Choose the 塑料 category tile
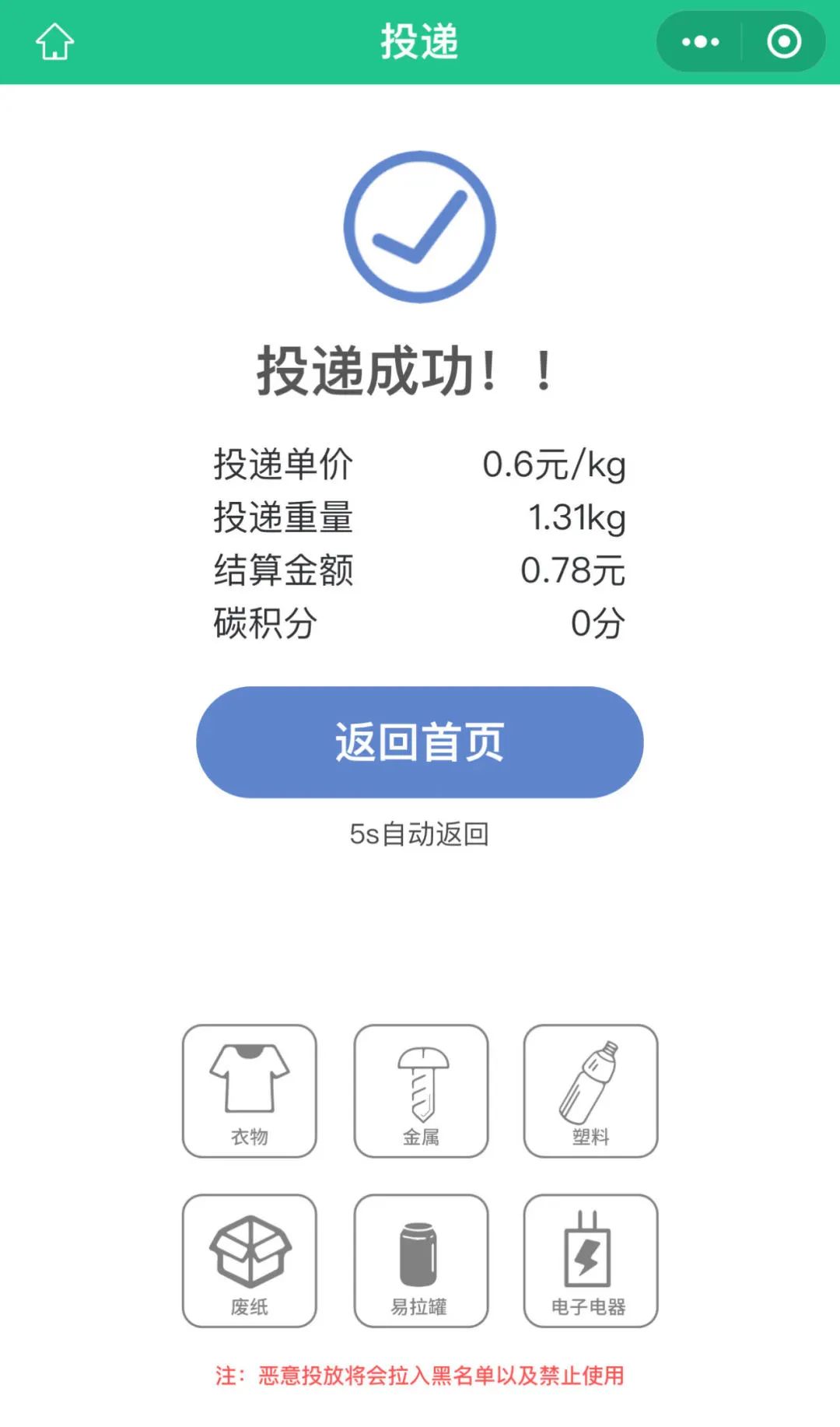 click(x=591, y=1091)
